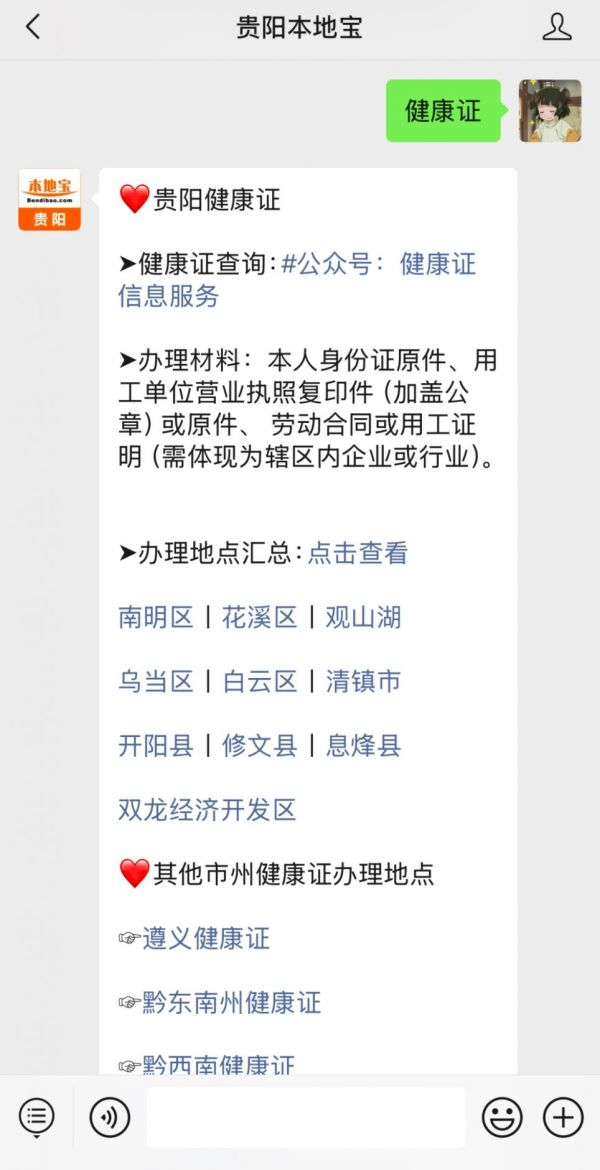600x1170 pixels.
Task: Select the 花溪区 link
Action: 259,617
